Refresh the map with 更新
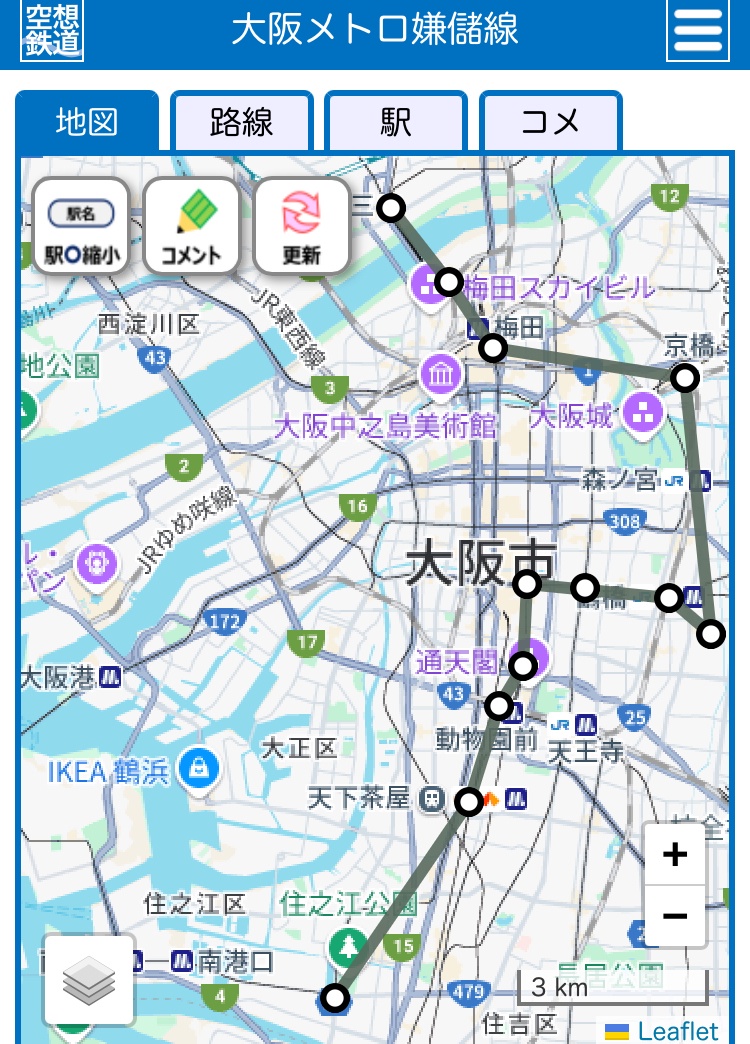This screenshot has height=1044, width=750. coord(301,226)
